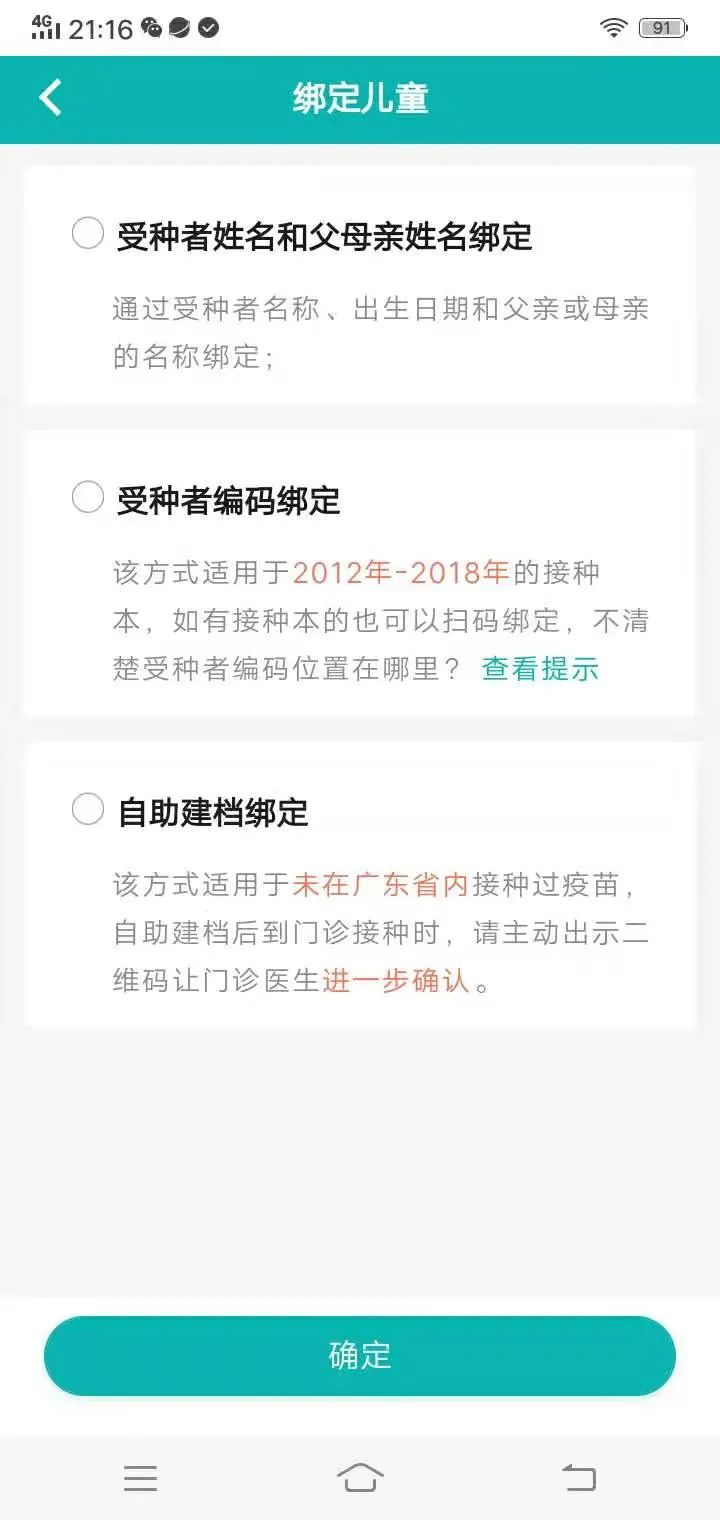This screenshot has width=720, height=1520.
Task: Go back from 绑定儿童 page
Action: click(x=50, y=98)
